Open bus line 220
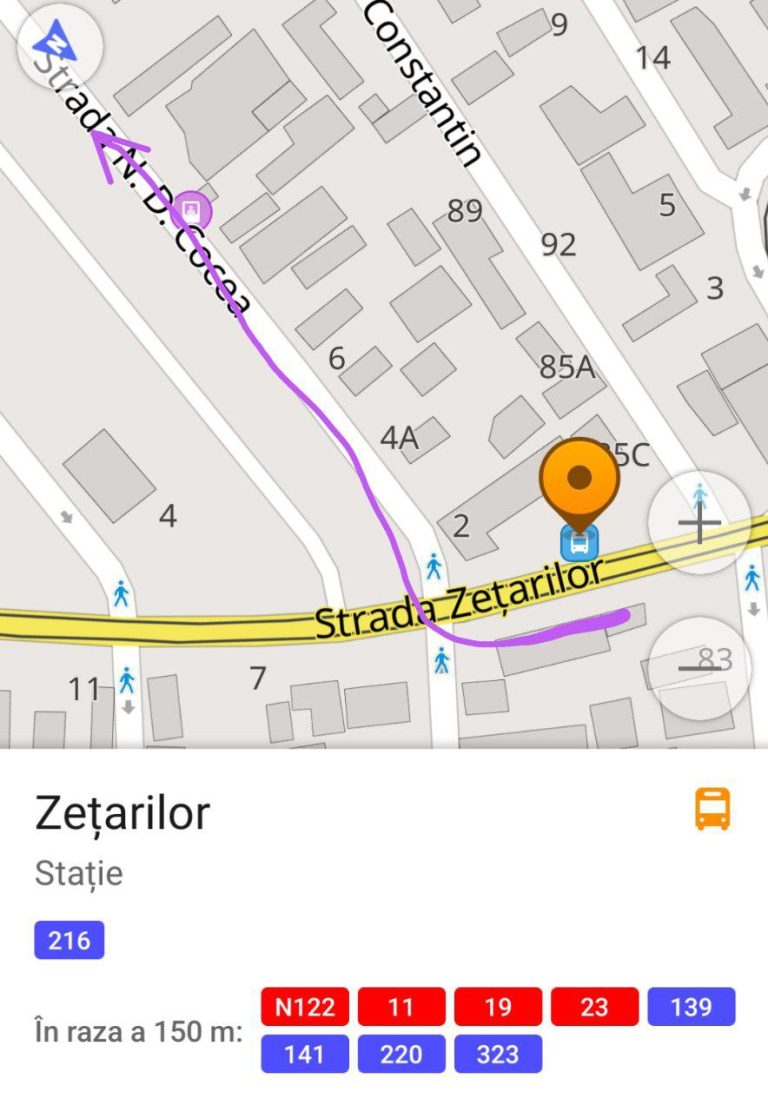This screenshot has height=1112, width=768. 401,1054
